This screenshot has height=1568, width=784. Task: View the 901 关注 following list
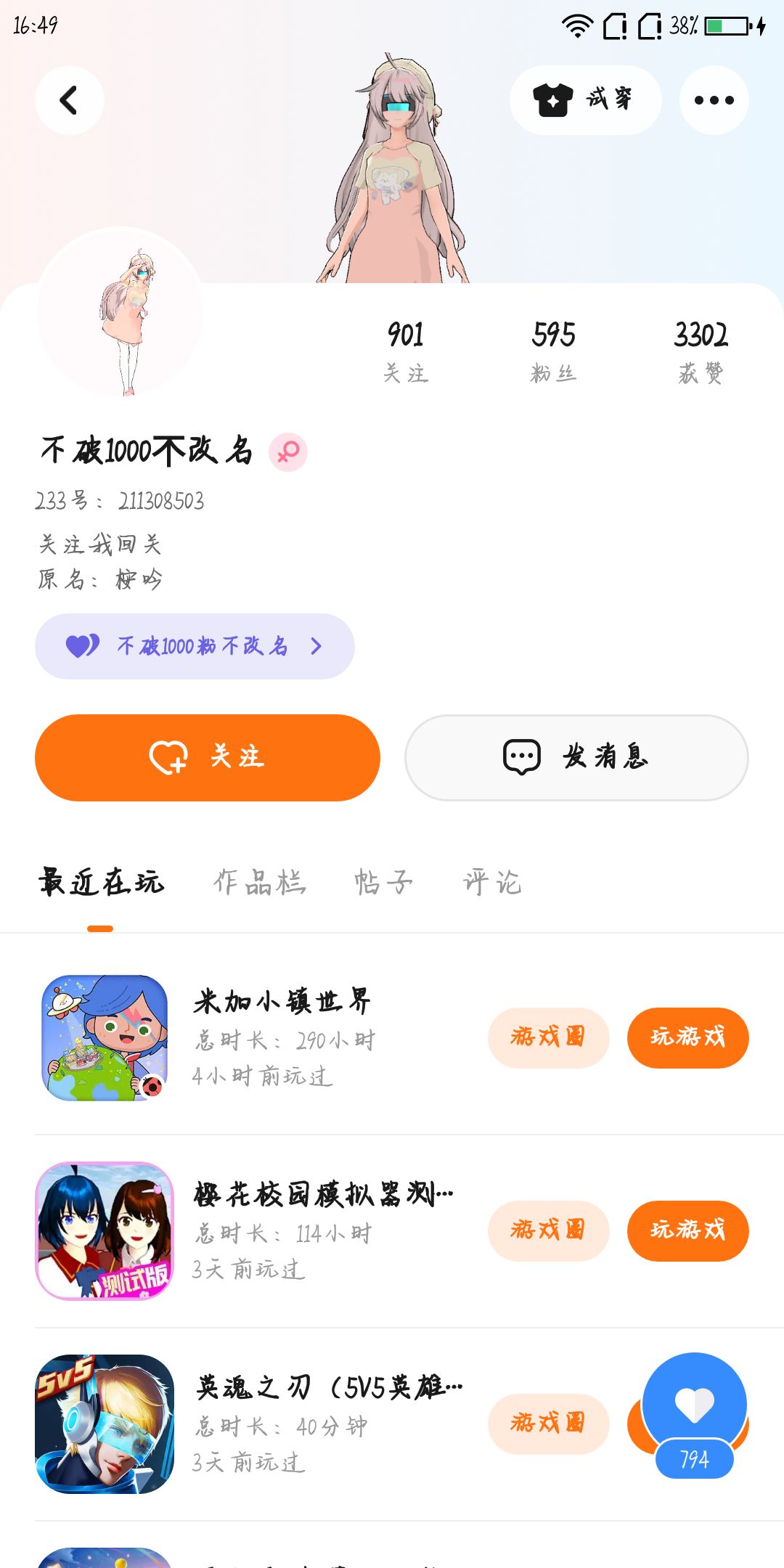(406, 351)
